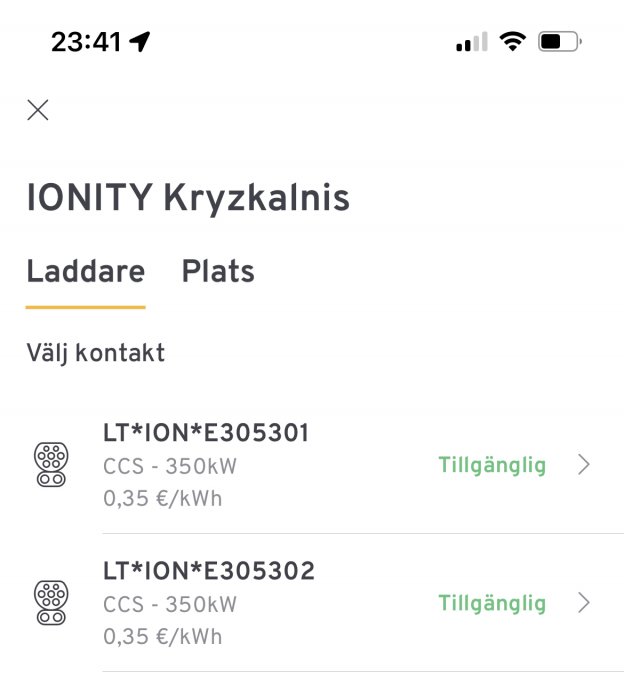This screenshot has width=624, height=700.
Task: Select the Laddare tab
Action: (x=85, y=272)
